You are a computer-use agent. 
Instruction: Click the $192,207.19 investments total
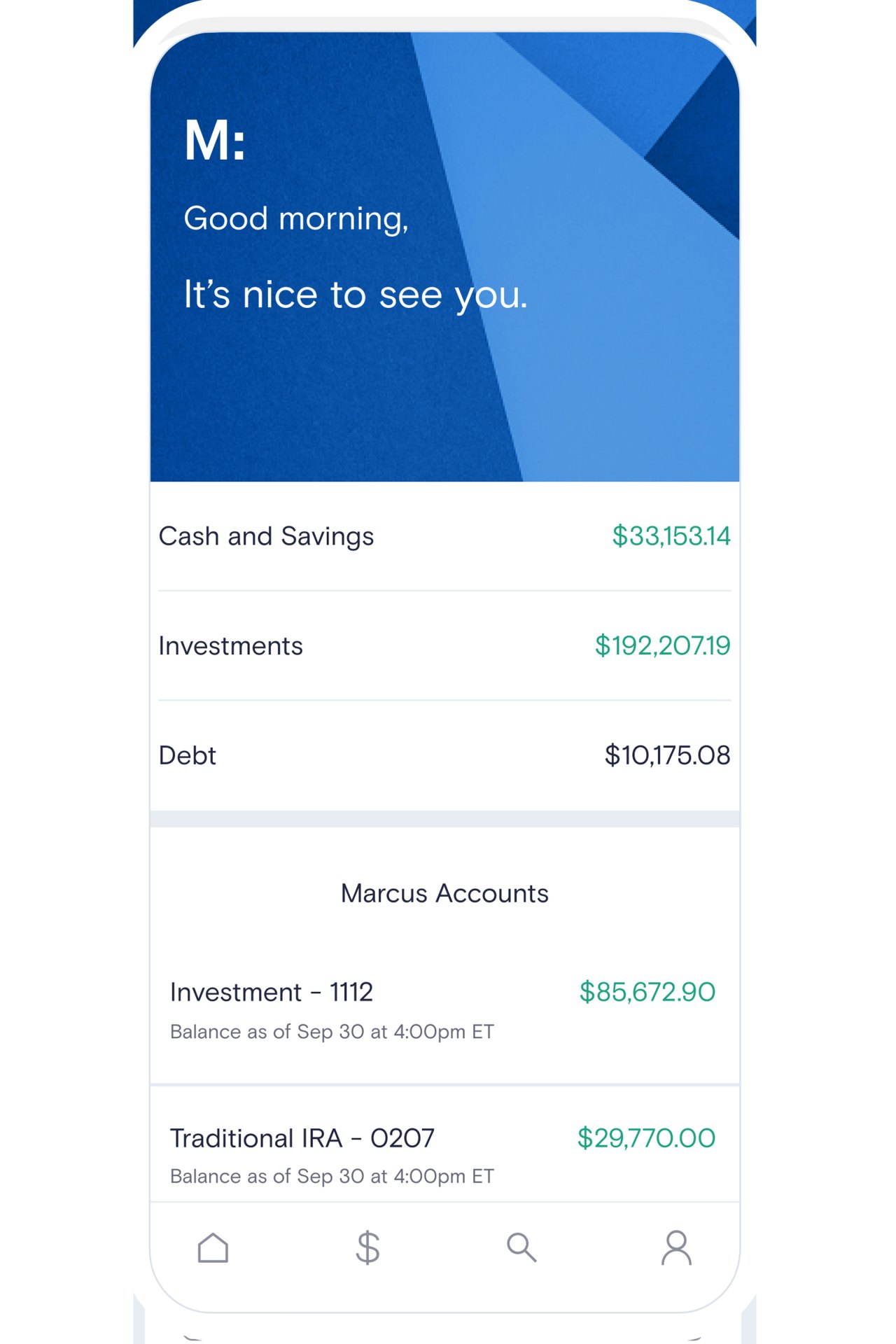point(662,645)
